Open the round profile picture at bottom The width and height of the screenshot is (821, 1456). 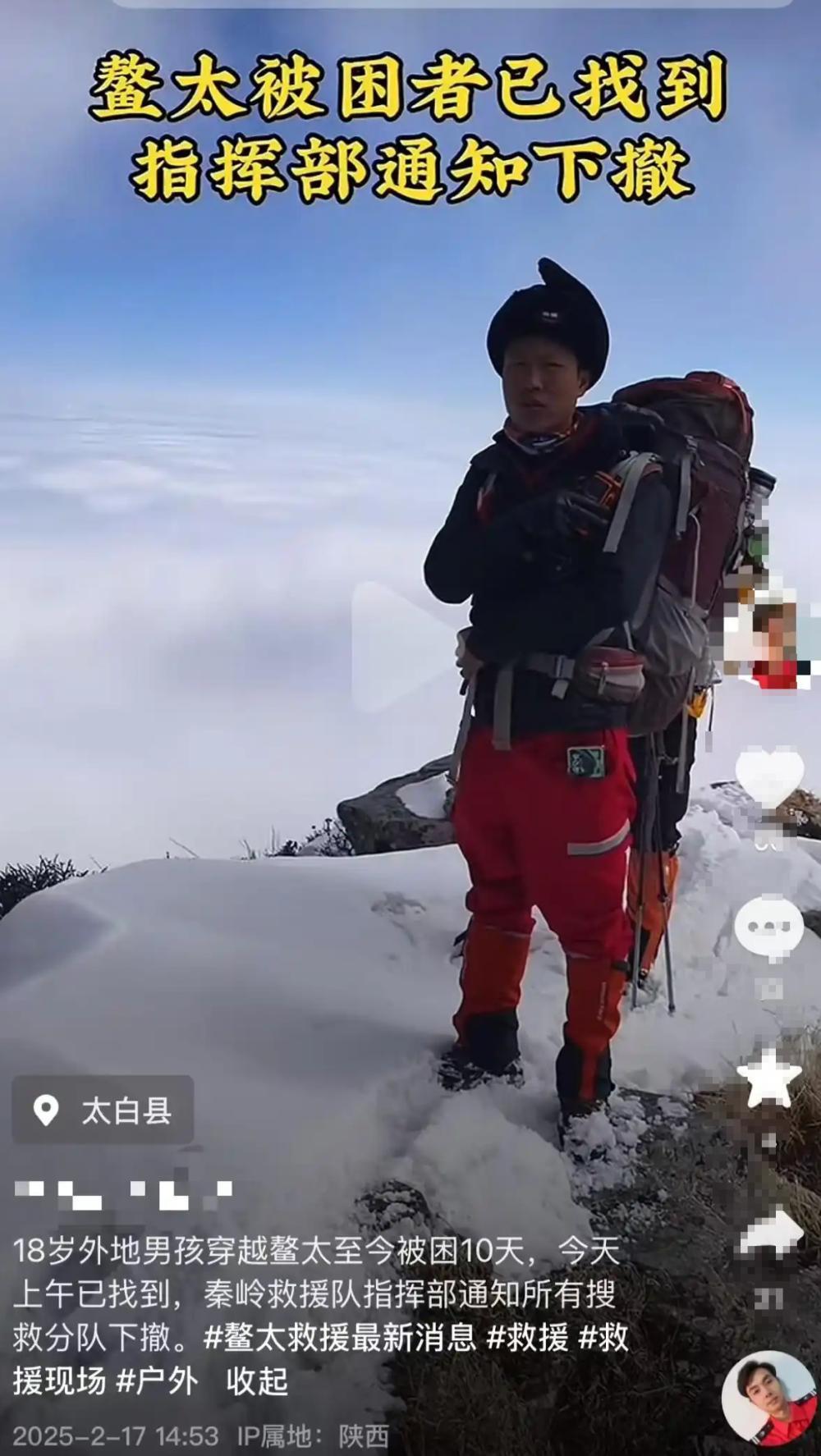pos(768,1397)
